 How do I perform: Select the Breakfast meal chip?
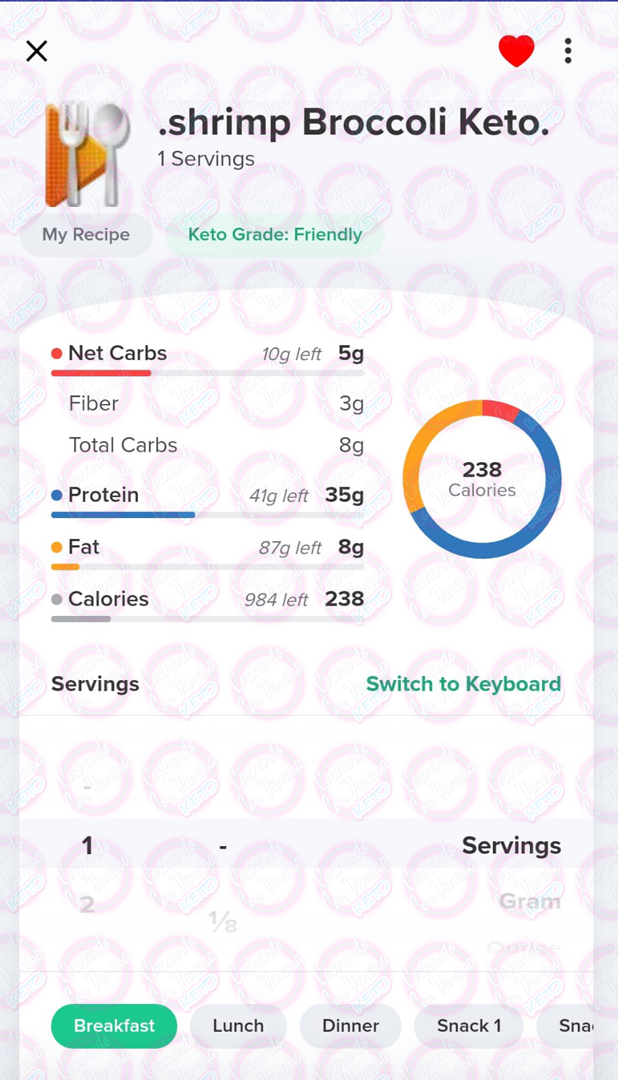(114, 1026)
